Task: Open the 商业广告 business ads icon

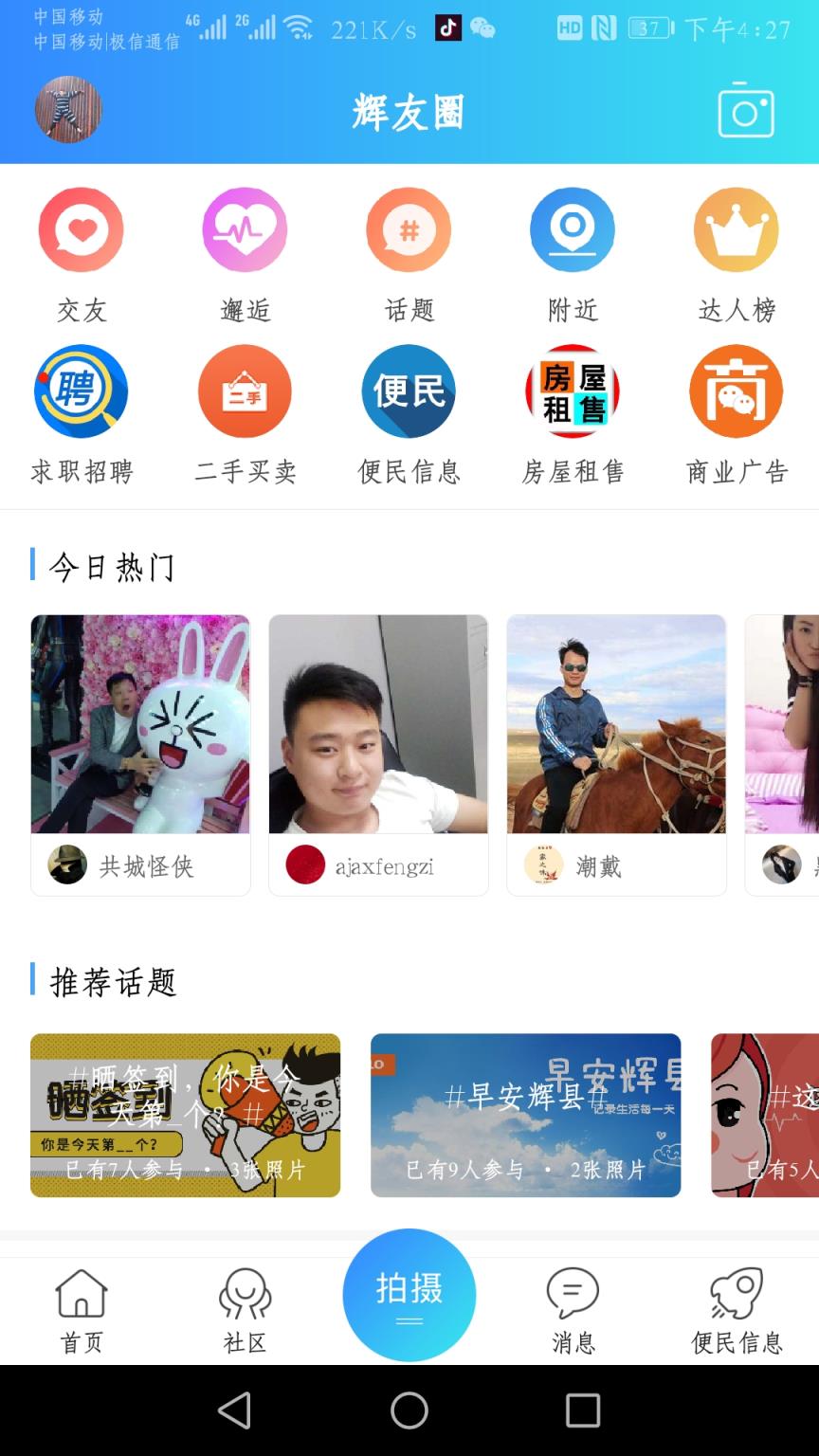Action: (x=737, y=391)
